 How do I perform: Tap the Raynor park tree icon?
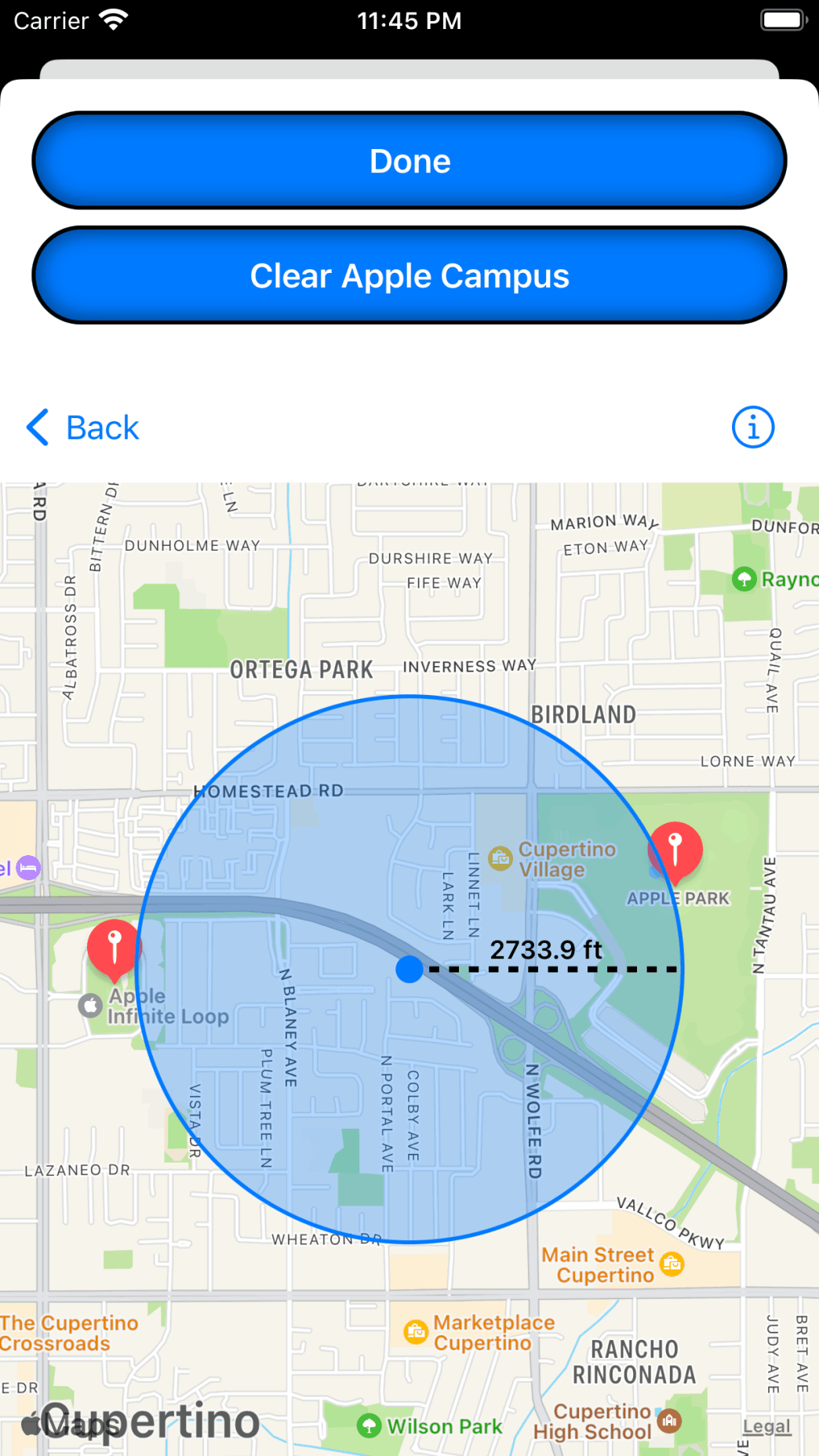tap(744, 579)
